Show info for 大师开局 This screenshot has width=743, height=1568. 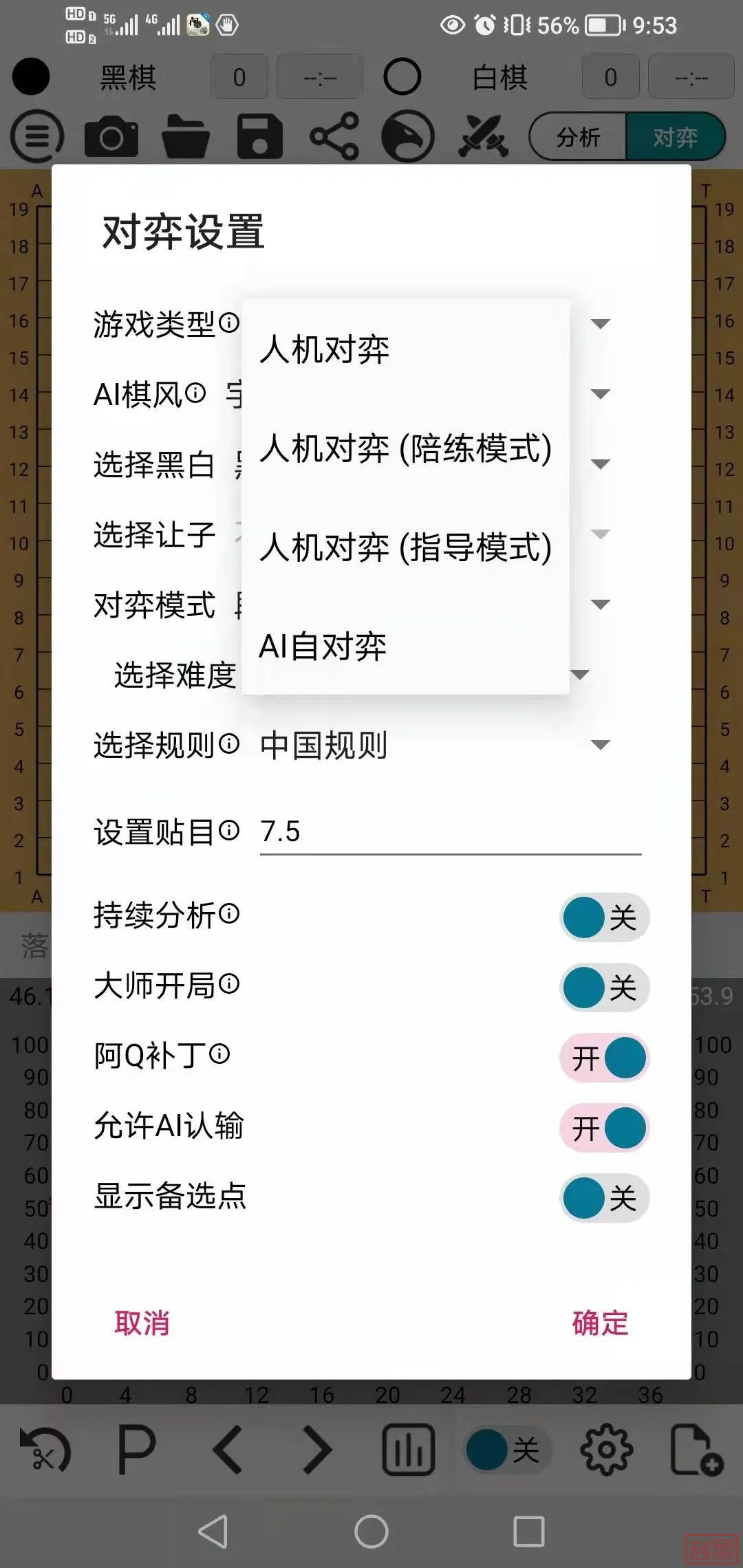click(x=229, y=983)
